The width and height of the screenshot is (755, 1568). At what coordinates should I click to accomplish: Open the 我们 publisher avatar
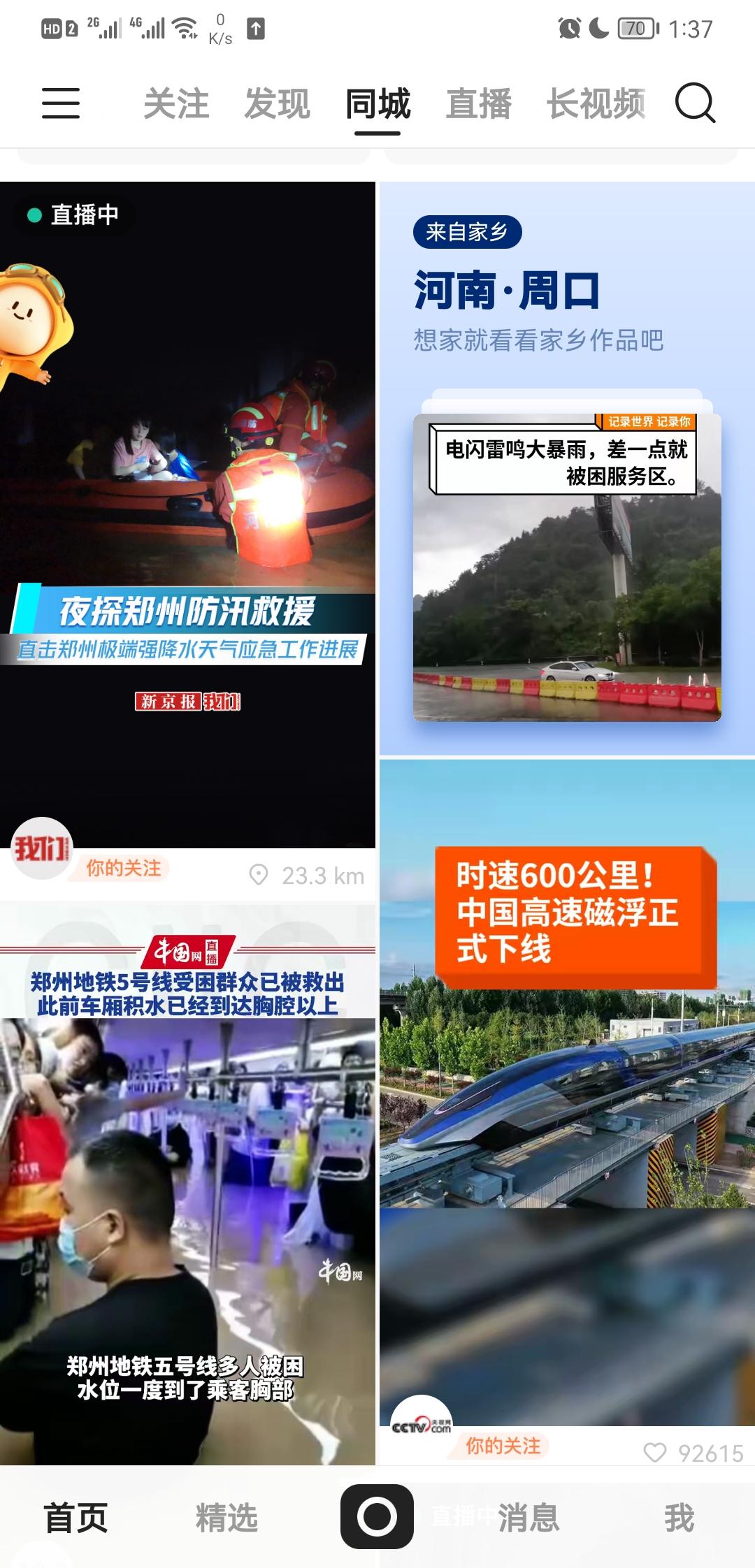coord(42,848)
